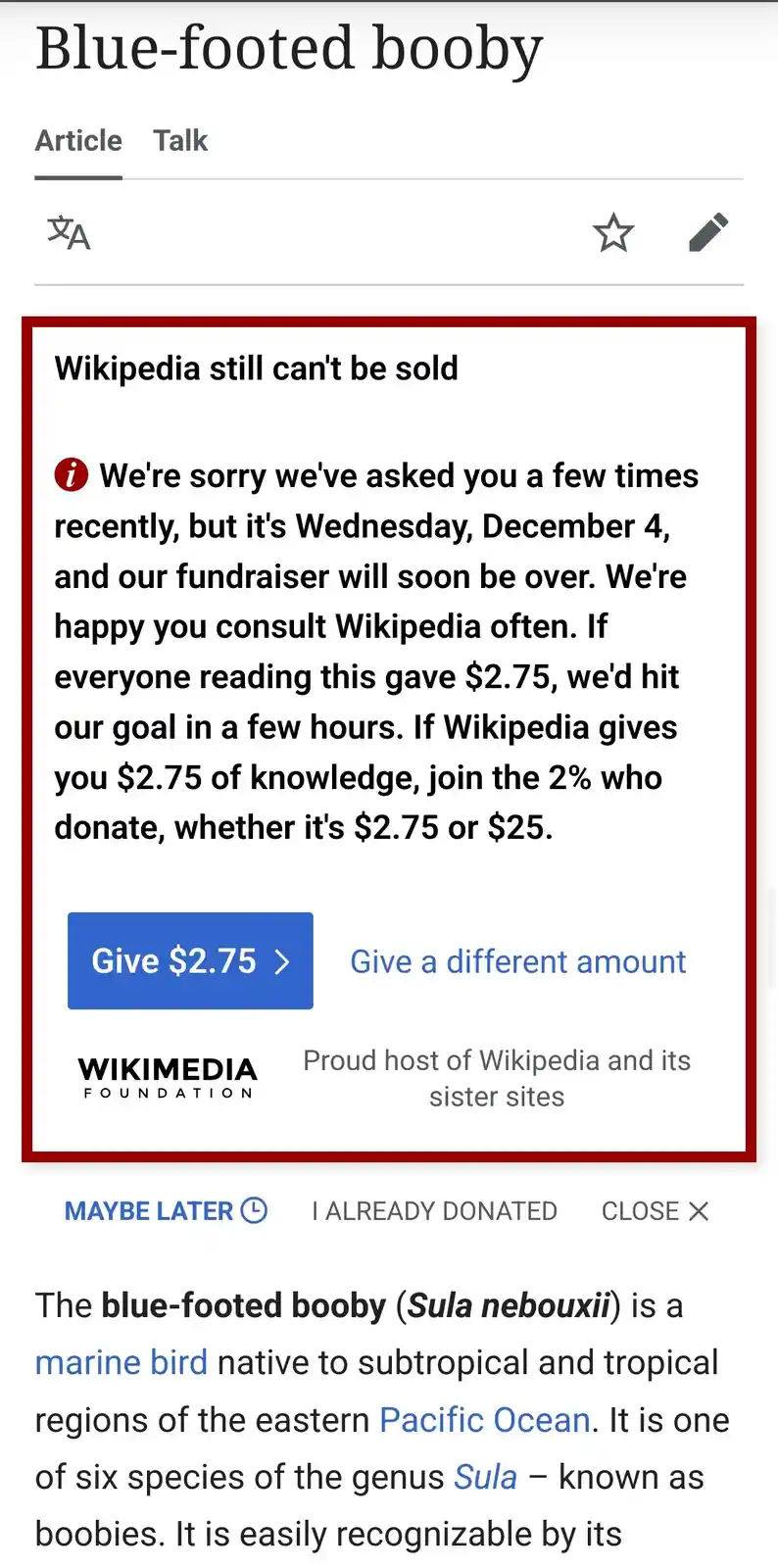This screenshot has height=1568, width=778.
Task: Open the language selection icon
Action: 69,232
